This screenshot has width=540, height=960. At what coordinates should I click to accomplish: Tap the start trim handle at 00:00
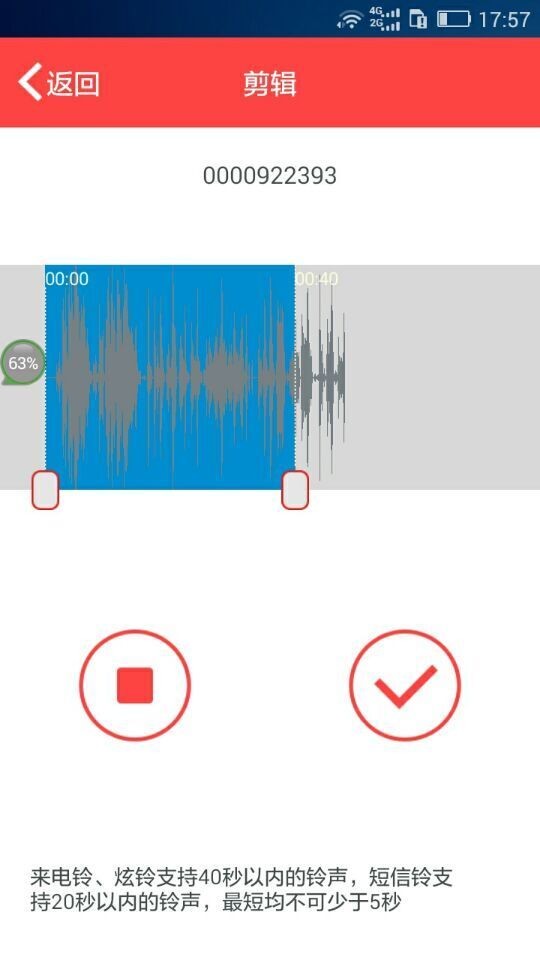(x=45, y=490)
